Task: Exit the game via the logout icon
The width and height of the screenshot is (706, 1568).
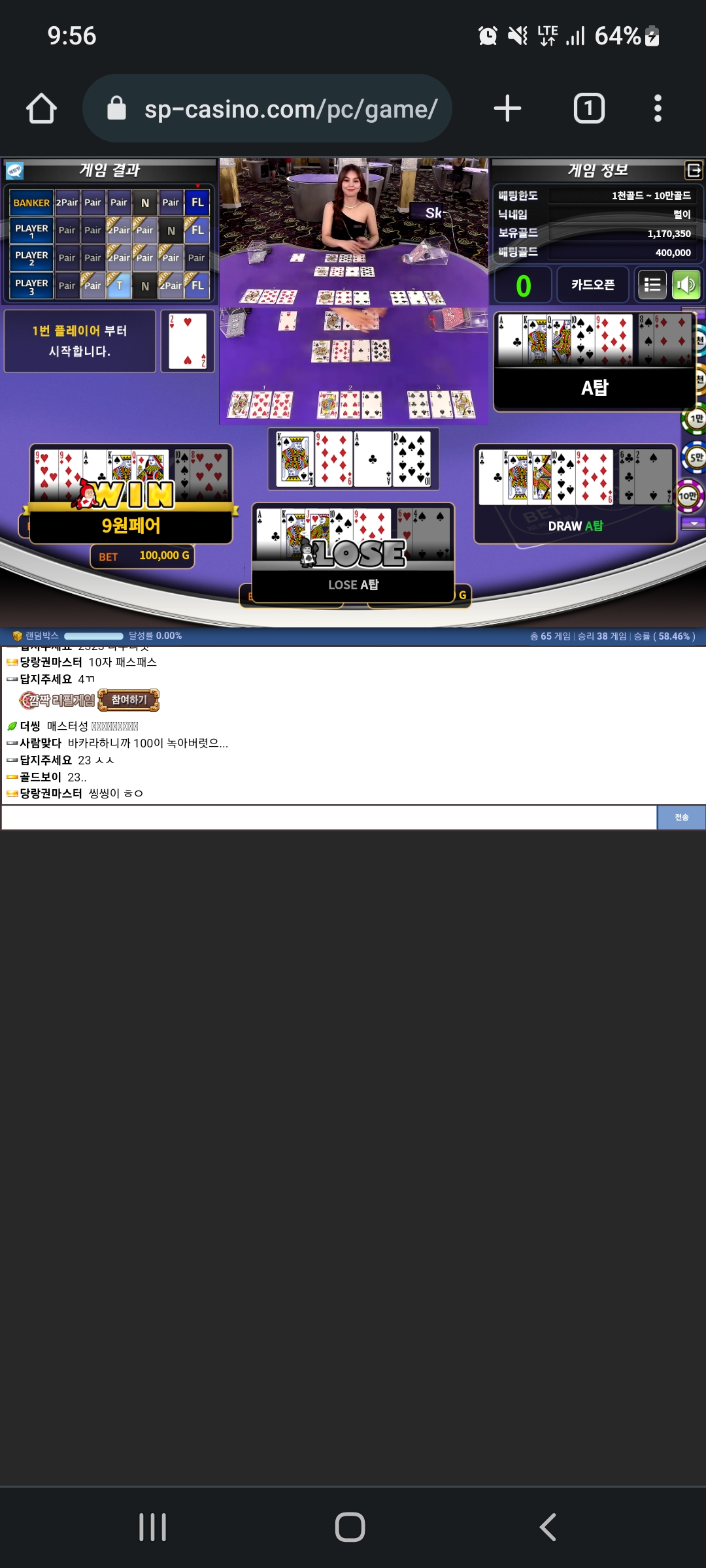Action: pyautogui.click(x=694, y=171)
